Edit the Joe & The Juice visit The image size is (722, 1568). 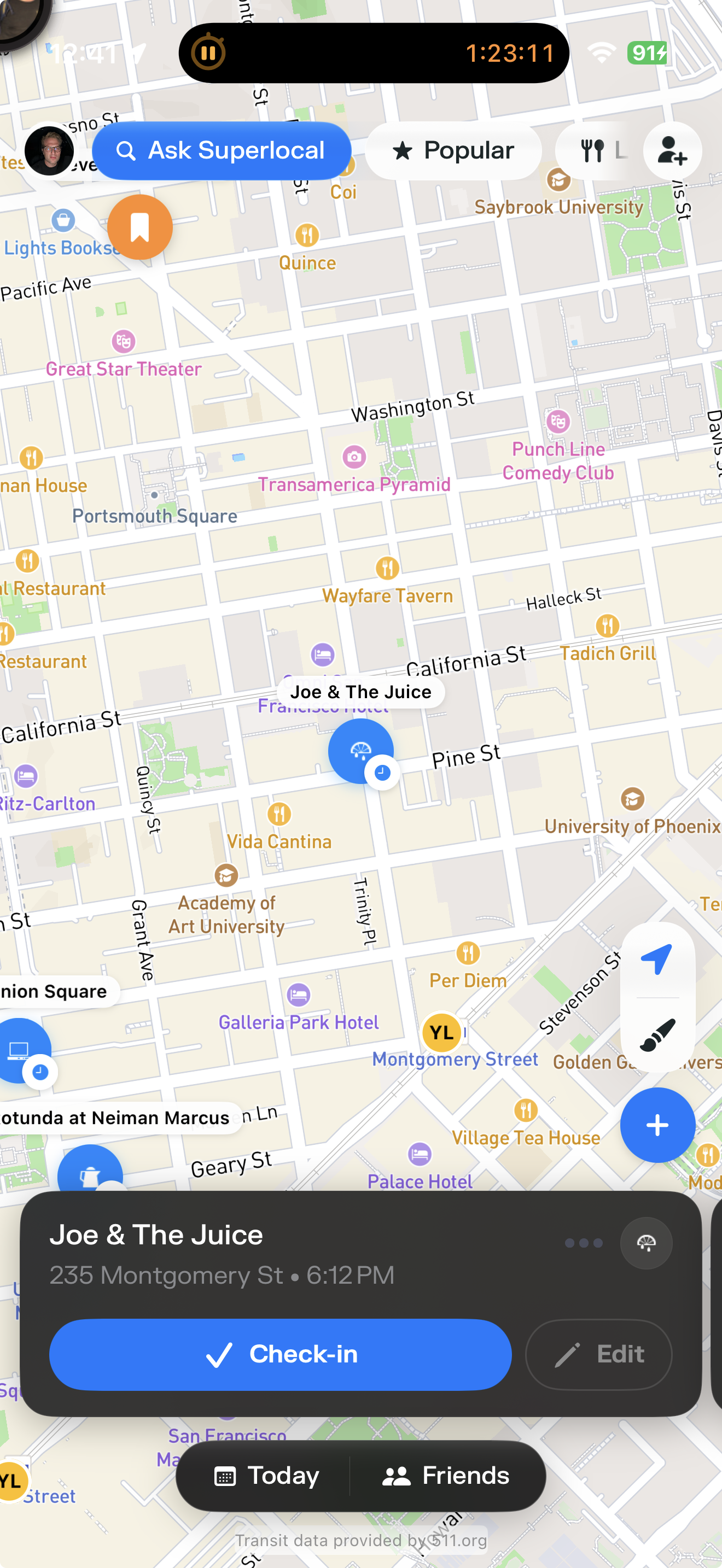598,1354
